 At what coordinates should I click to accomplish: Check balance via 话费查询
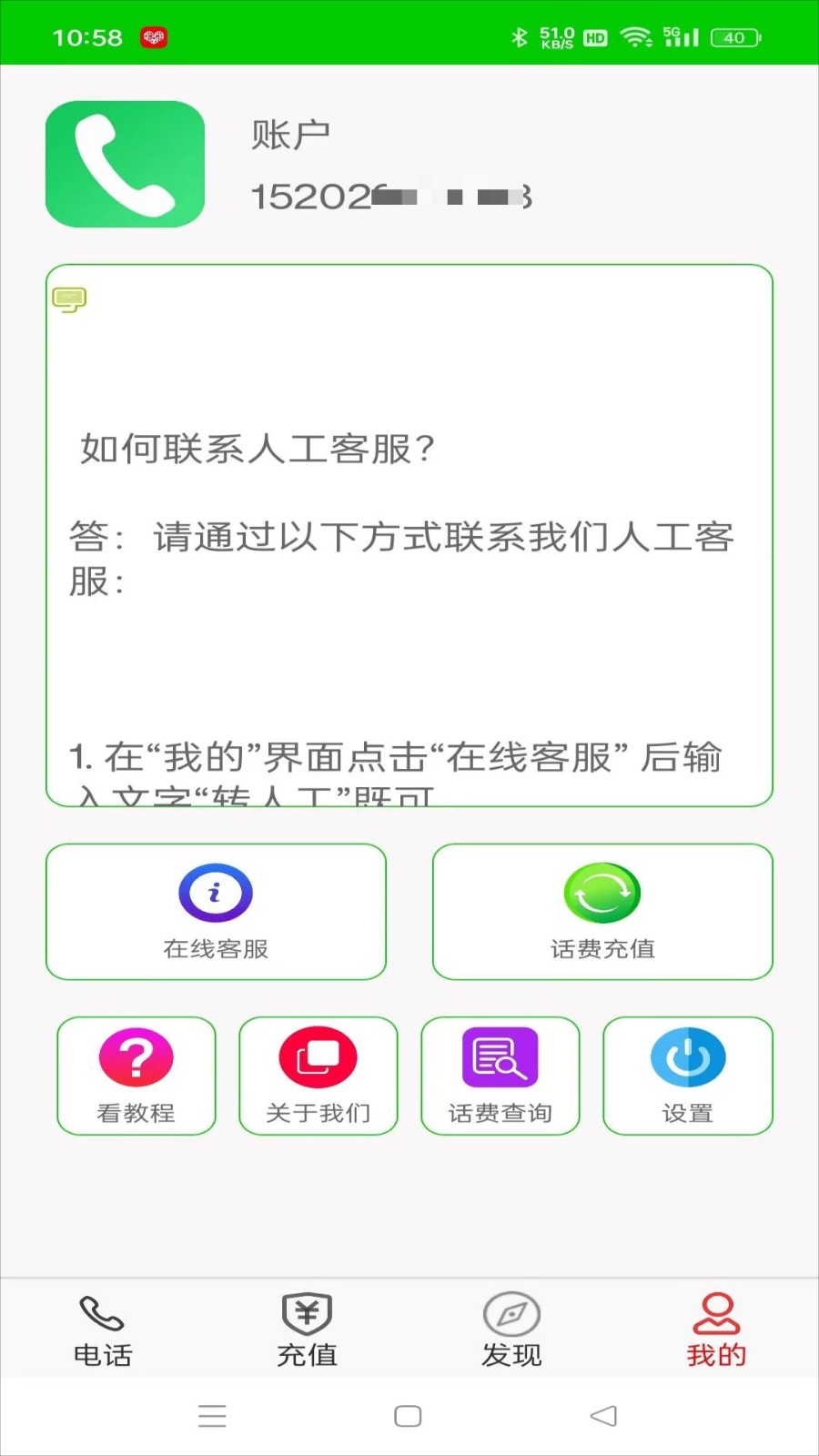click(500, 1076)
